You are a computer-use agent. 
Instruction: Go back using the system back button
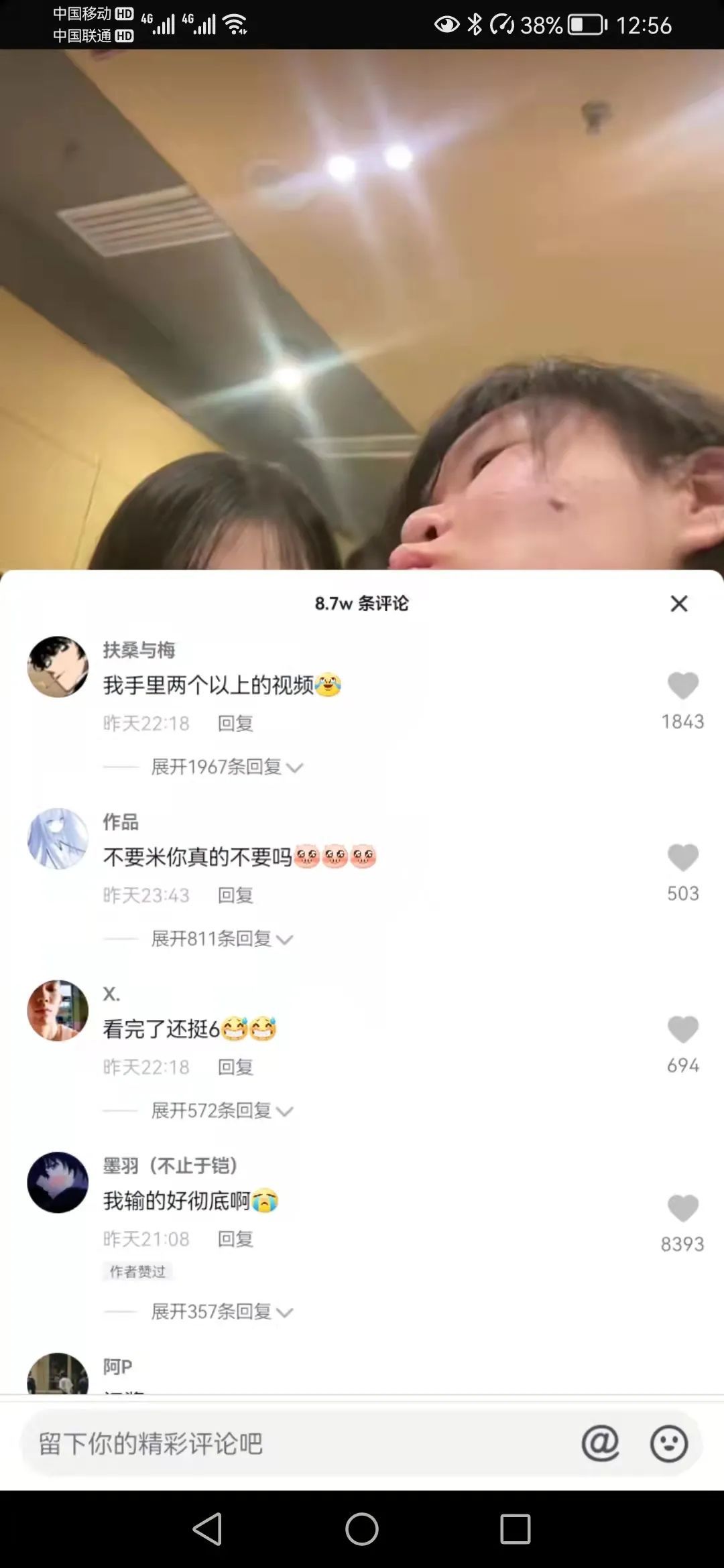(208, 1529)
